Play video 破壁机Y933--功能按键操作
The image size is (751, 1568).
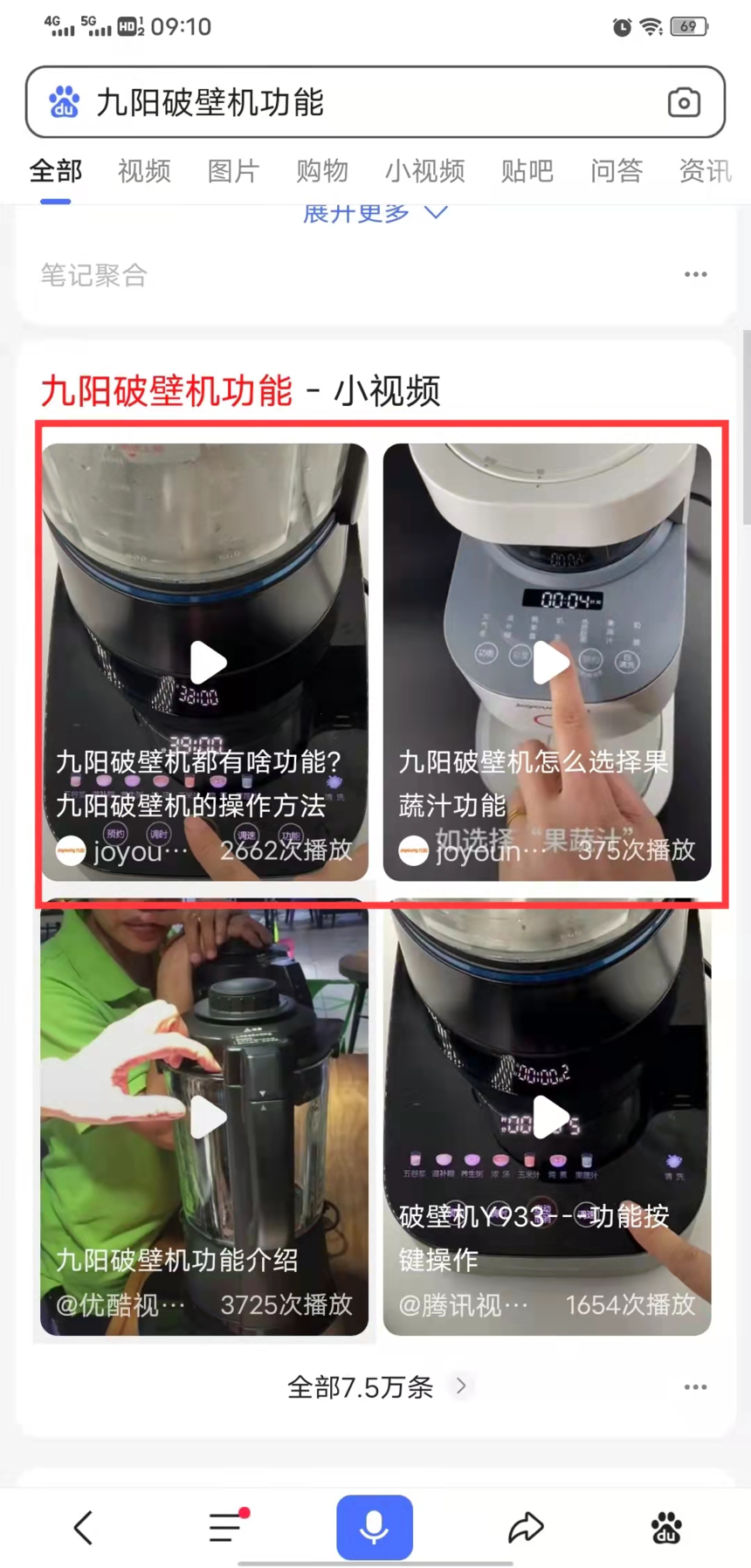[548, 1117]
